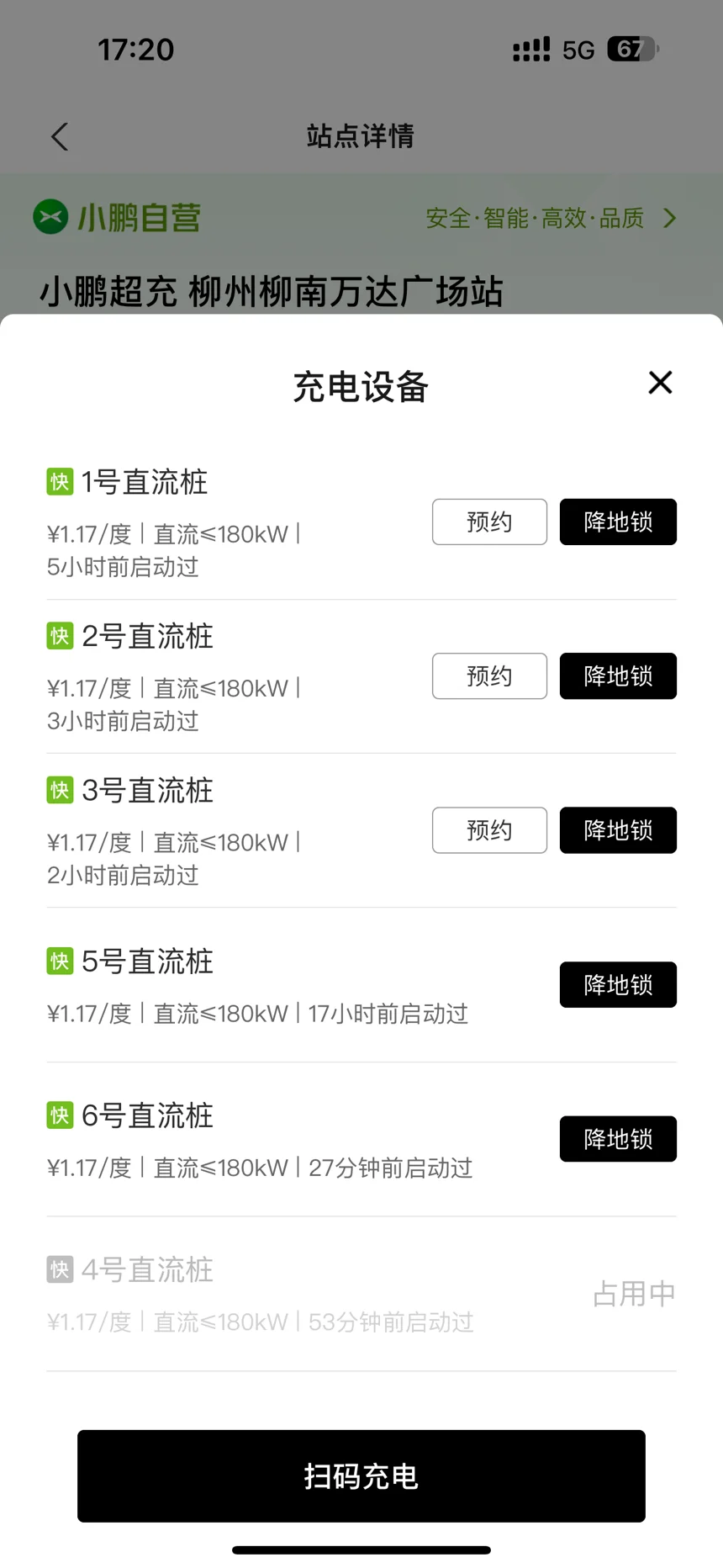
Task: Open the 安全·智能·高效·品质 link
Action: point(551,219)
